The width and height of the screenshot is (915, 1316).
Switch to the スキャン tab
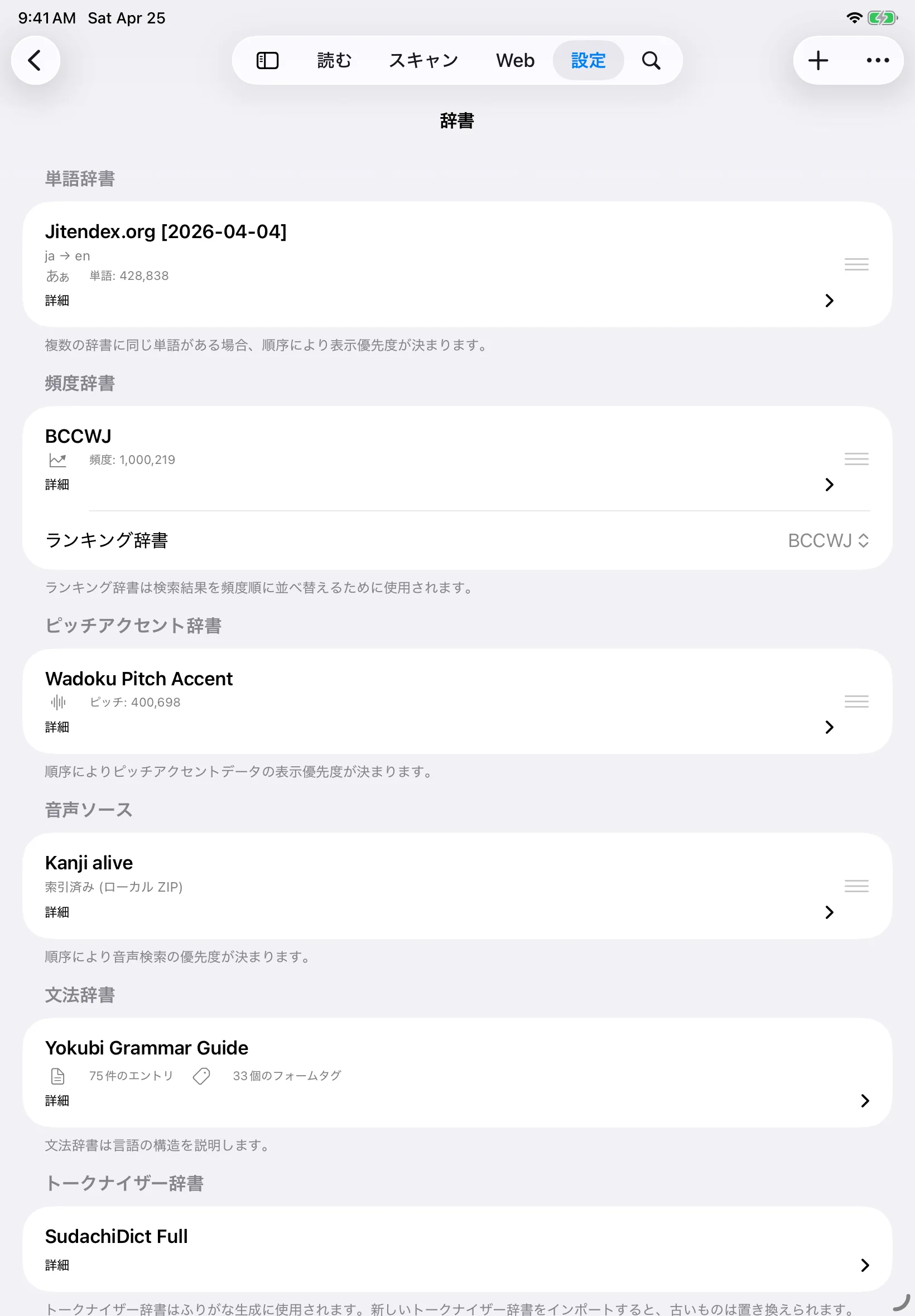click(x=423, y=60)
